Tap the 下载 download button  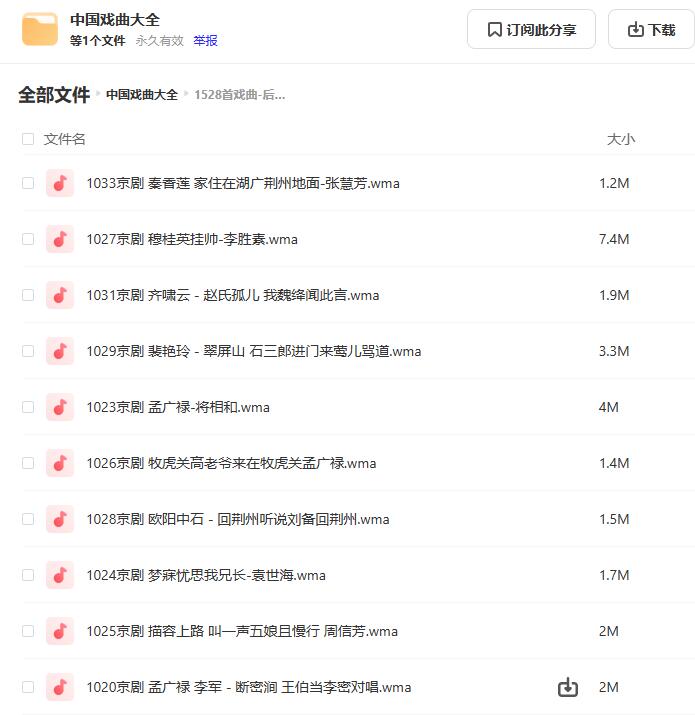click(651, 30)
